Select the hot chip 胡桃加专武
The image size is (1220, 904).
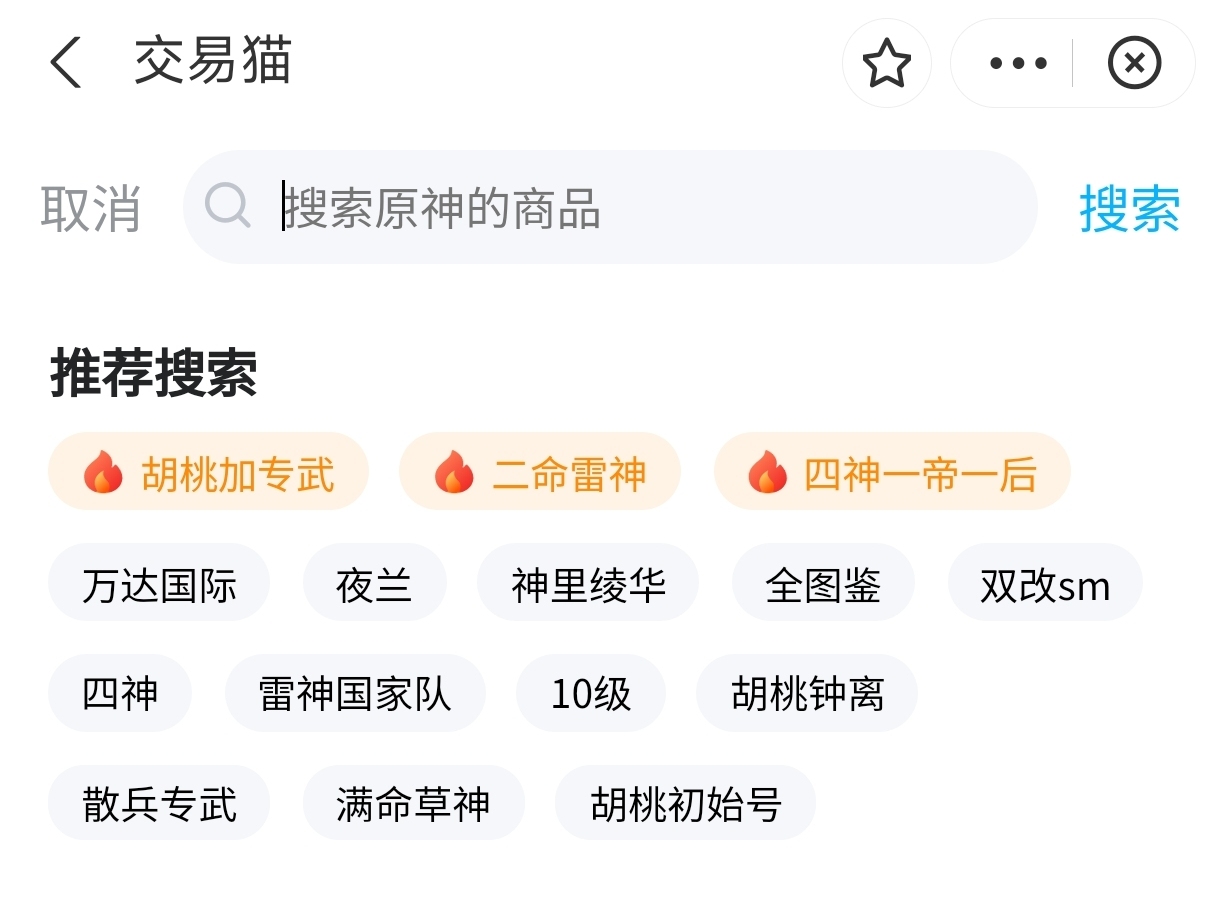[208, 472]
